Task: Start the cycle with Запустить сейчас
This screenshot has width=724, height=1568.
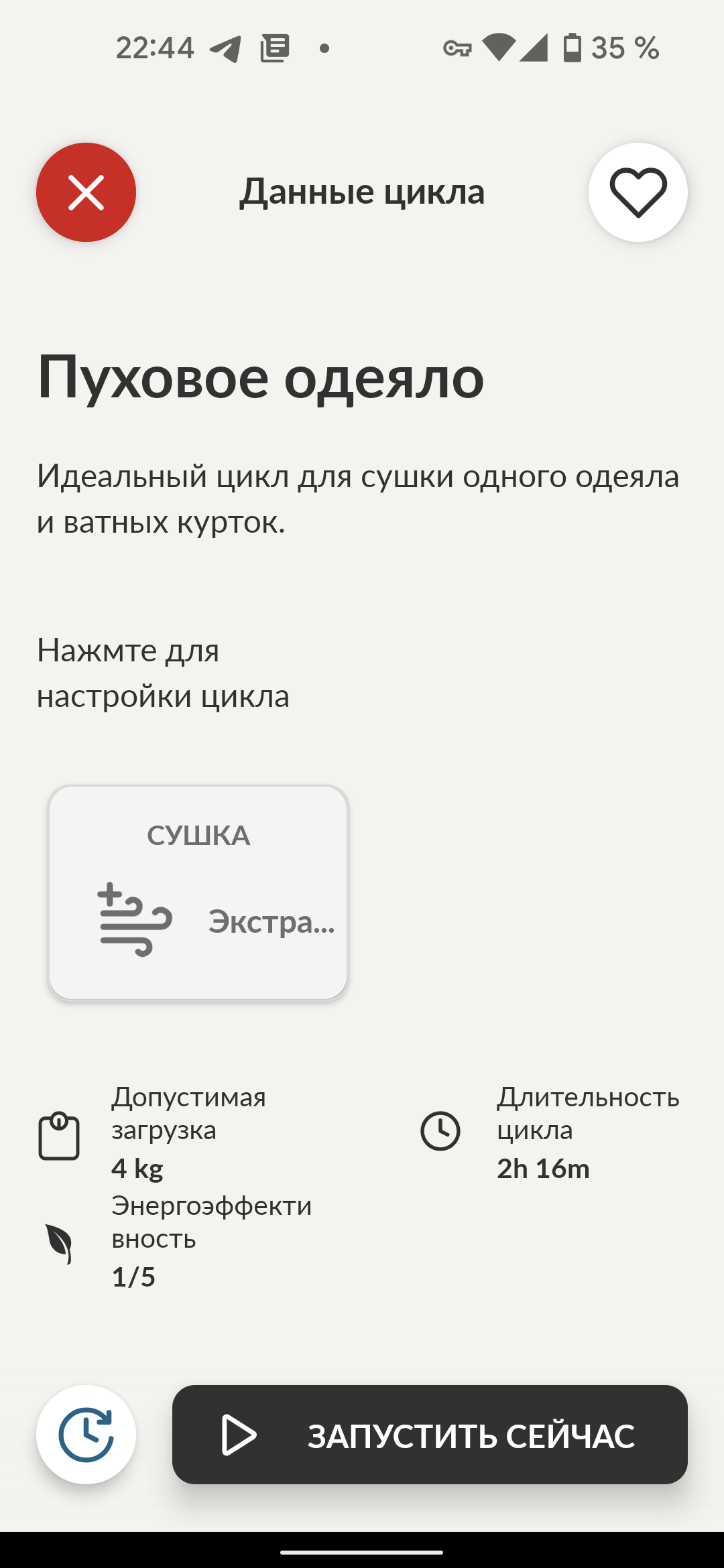Action: (430, 1435)
